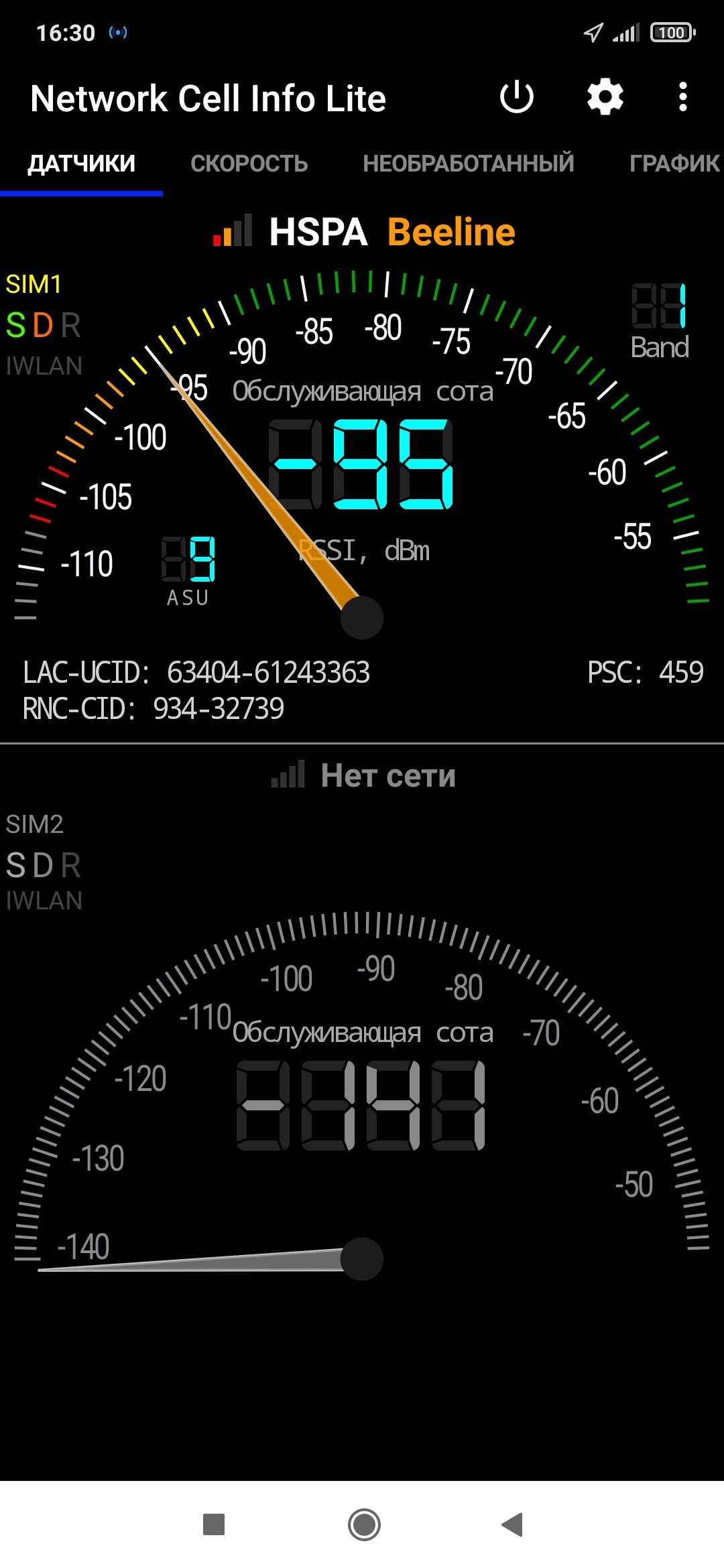Tap the system home button
This screenshot has height=1568, width=724.
[364, 1524]
